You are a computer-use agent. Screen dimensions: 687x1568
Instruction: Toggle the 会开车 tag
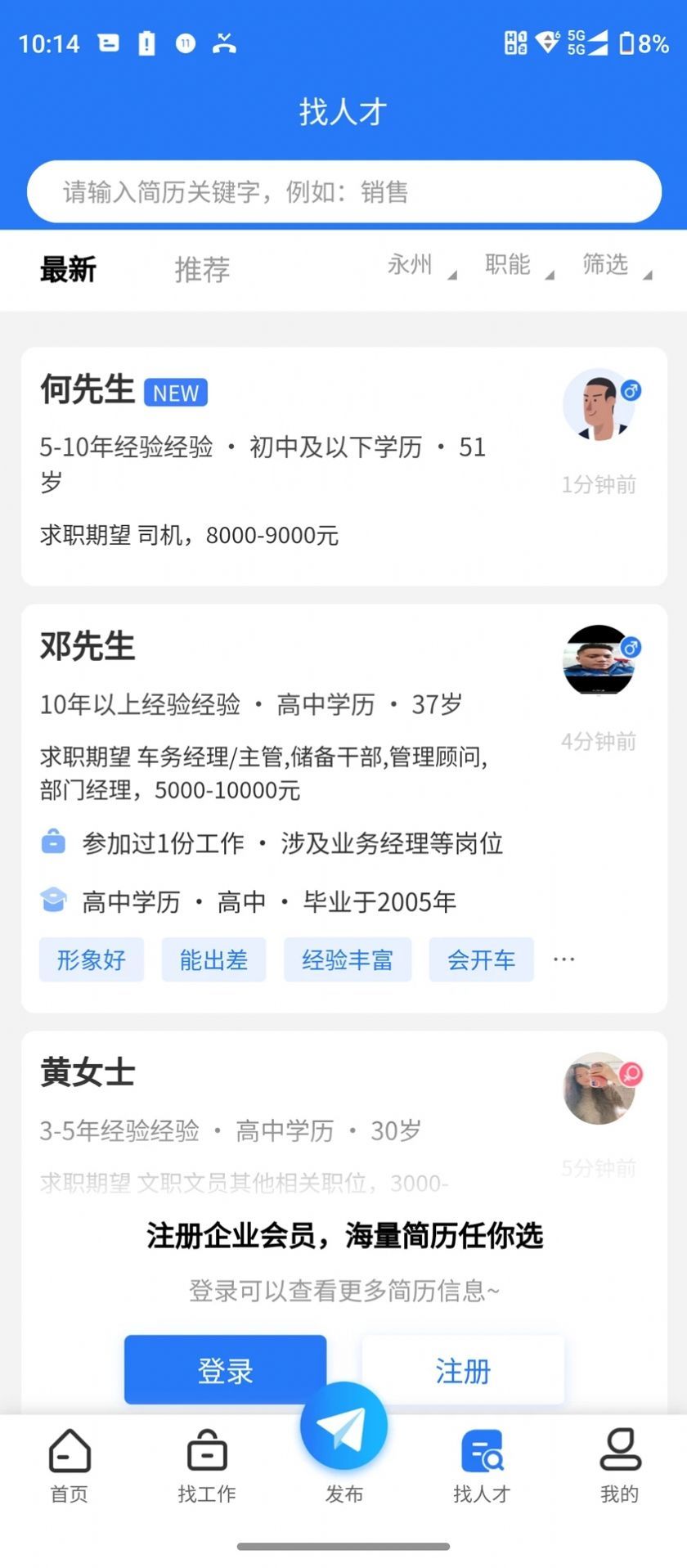[481, 959]
